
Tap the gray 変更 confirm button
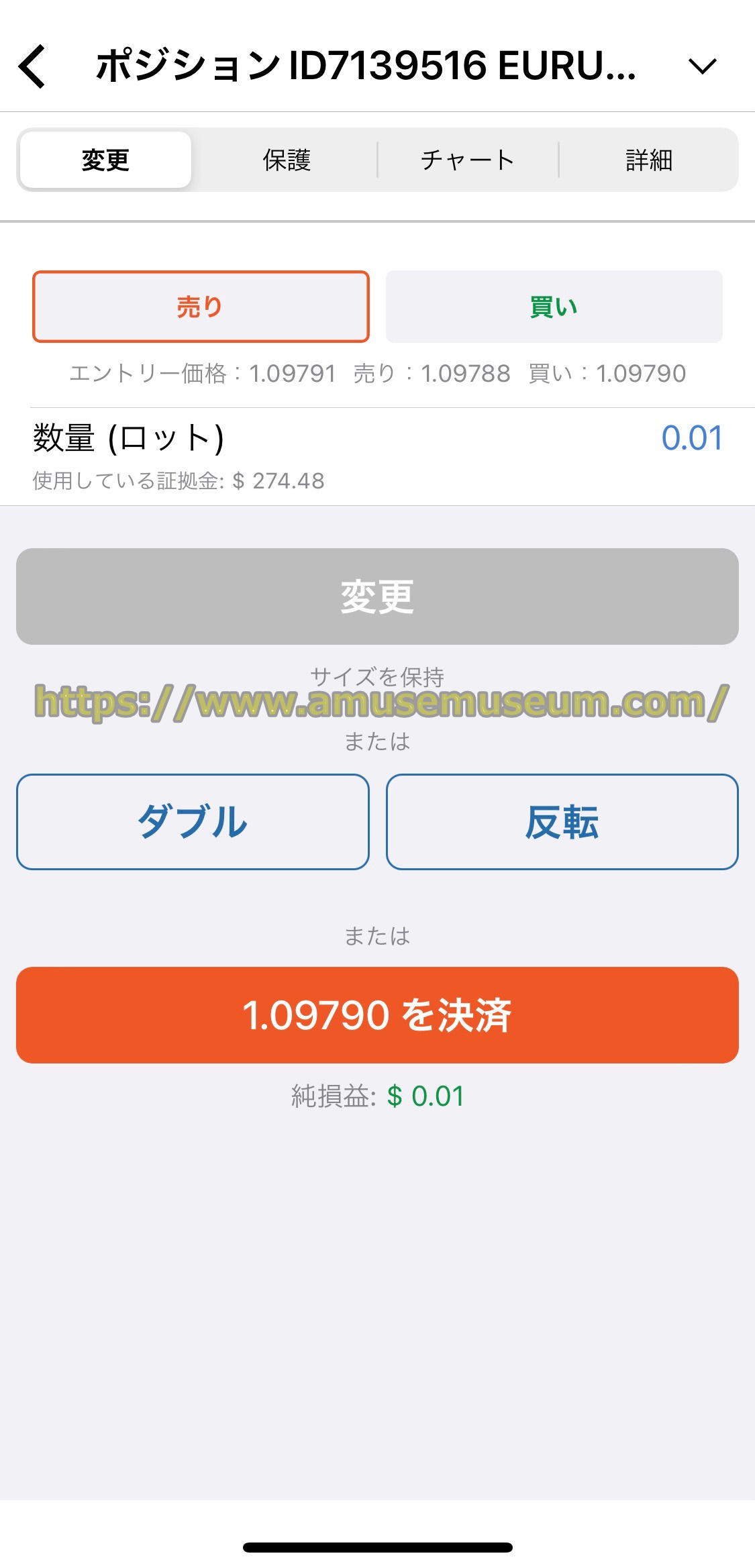pos(377,596)
